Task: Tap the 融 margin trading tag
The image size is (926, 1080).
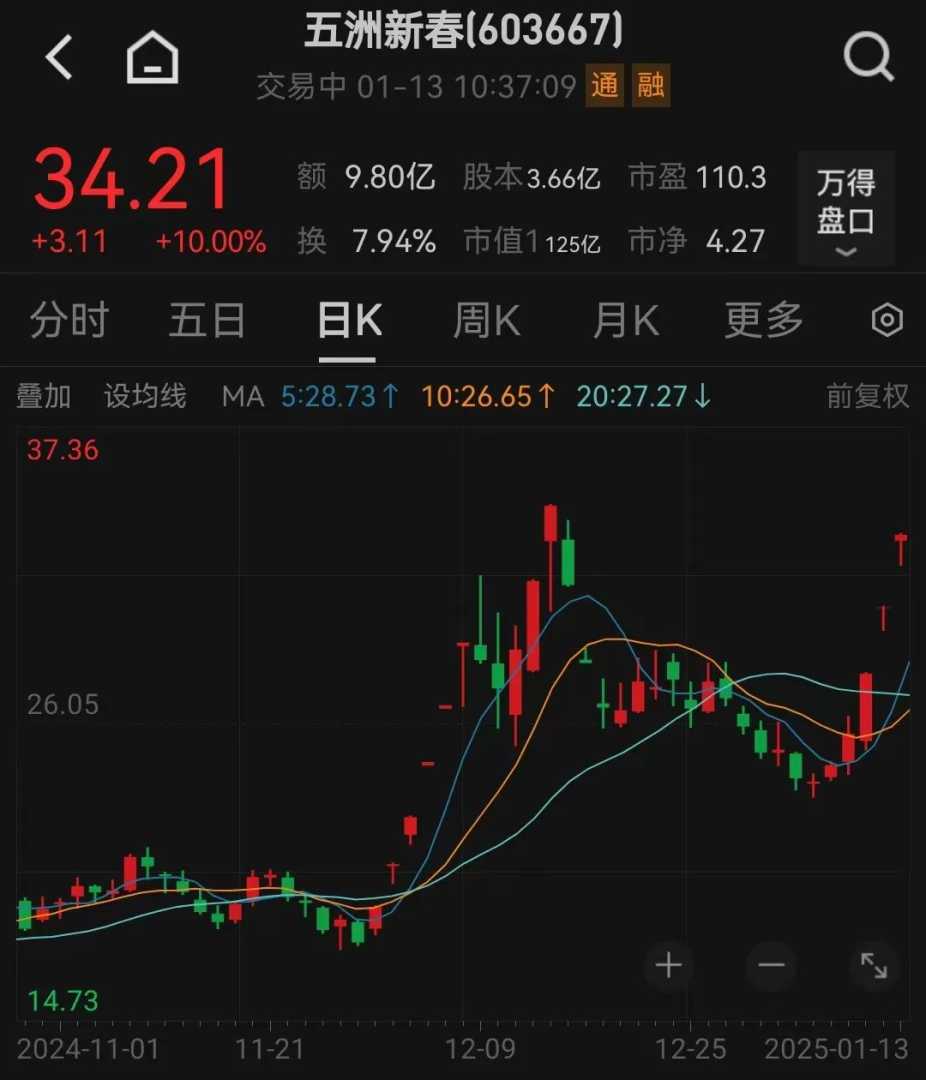Action: 651,85
